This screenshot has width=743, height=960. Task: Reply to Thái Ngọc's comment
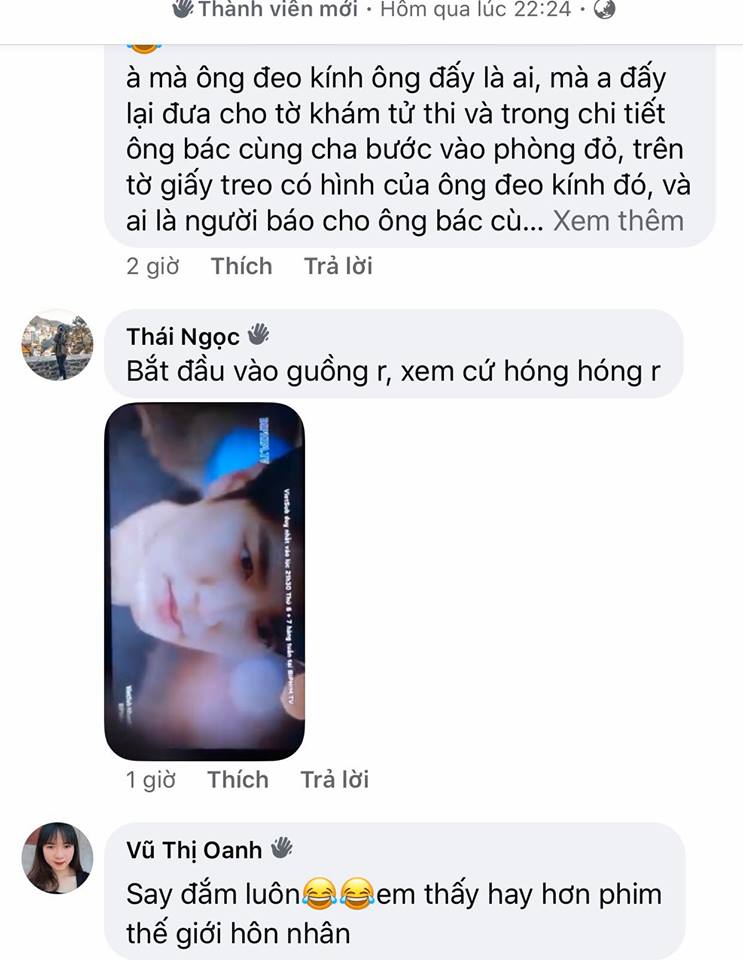[x=335, y=780]
